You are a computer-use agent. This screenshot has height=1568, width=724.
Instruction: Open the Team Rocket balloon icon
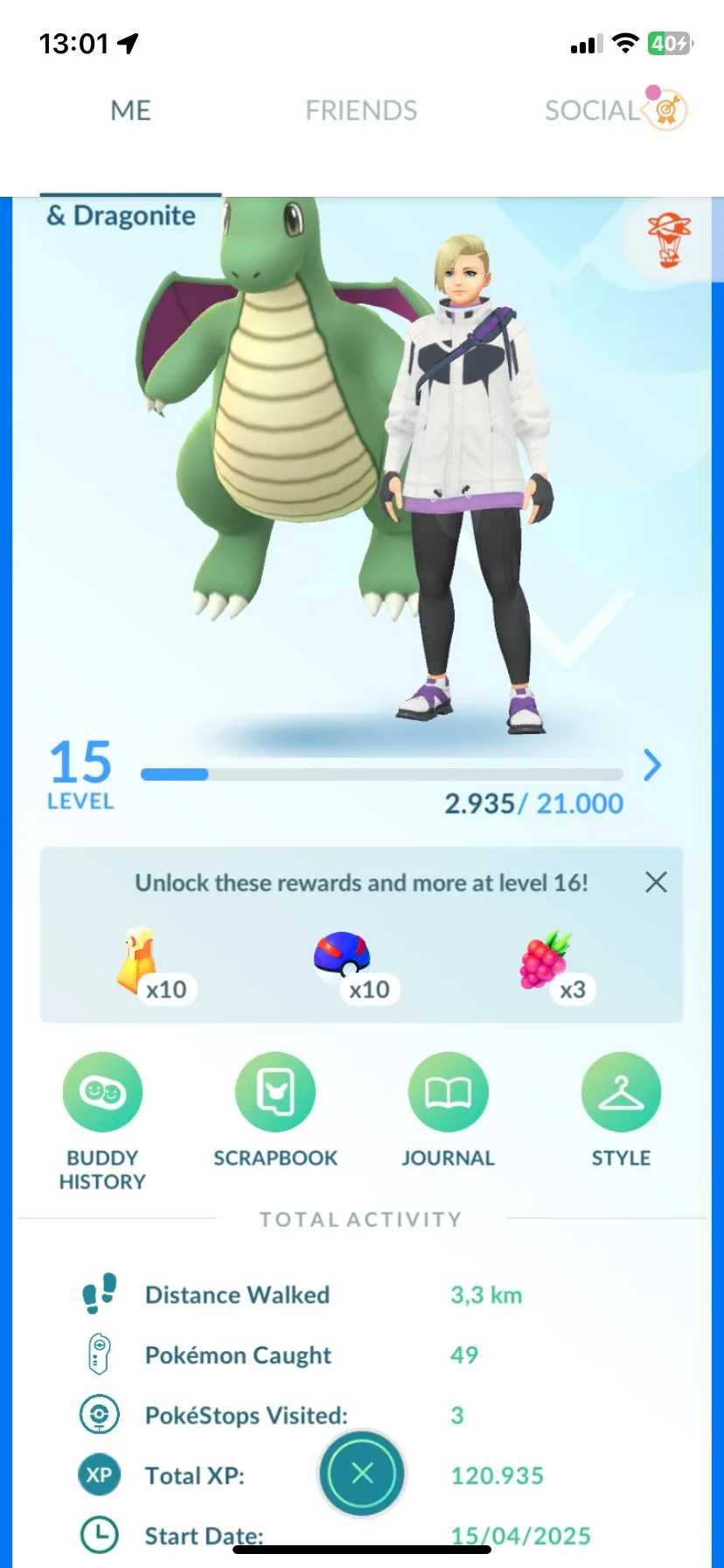669,239
